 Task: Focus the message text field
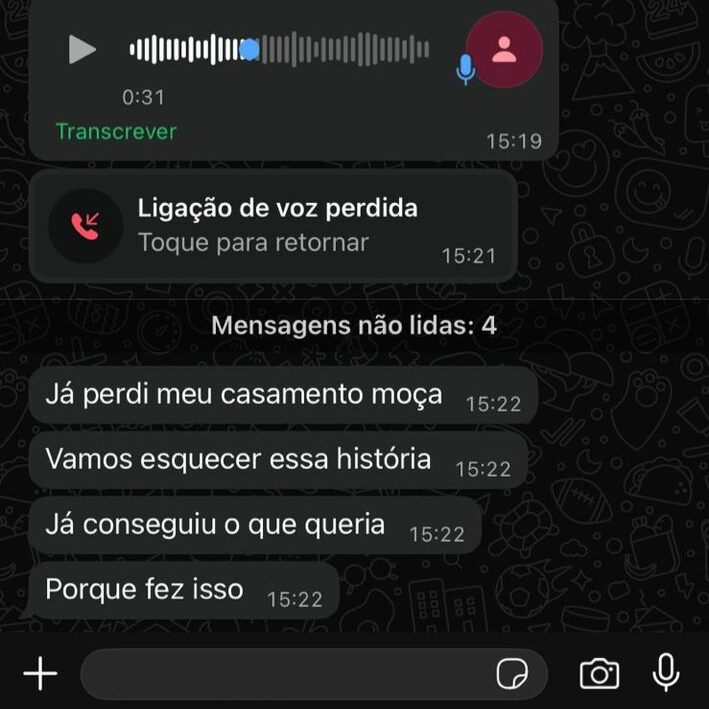285,675
